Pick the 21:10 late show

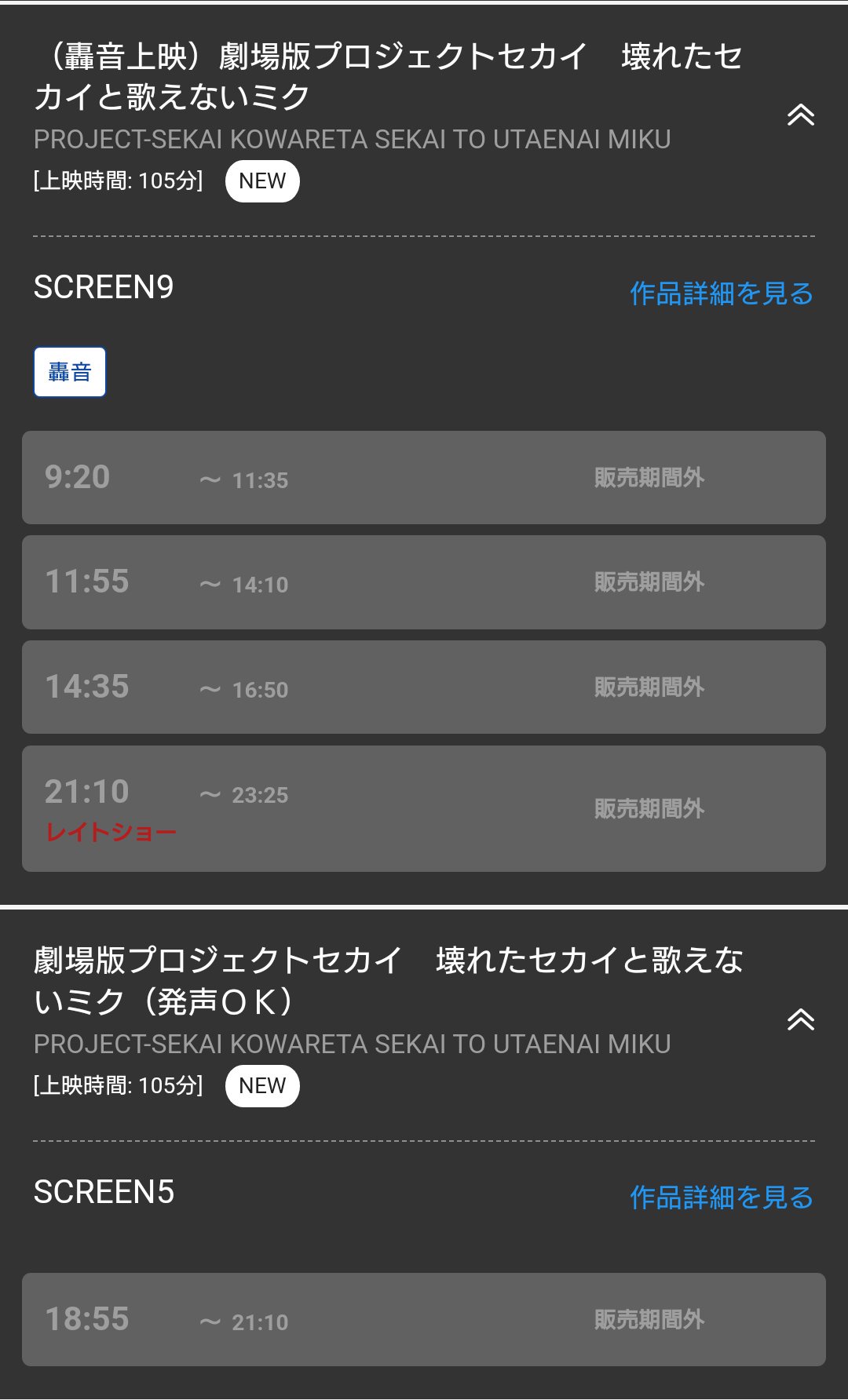point(424,808)
